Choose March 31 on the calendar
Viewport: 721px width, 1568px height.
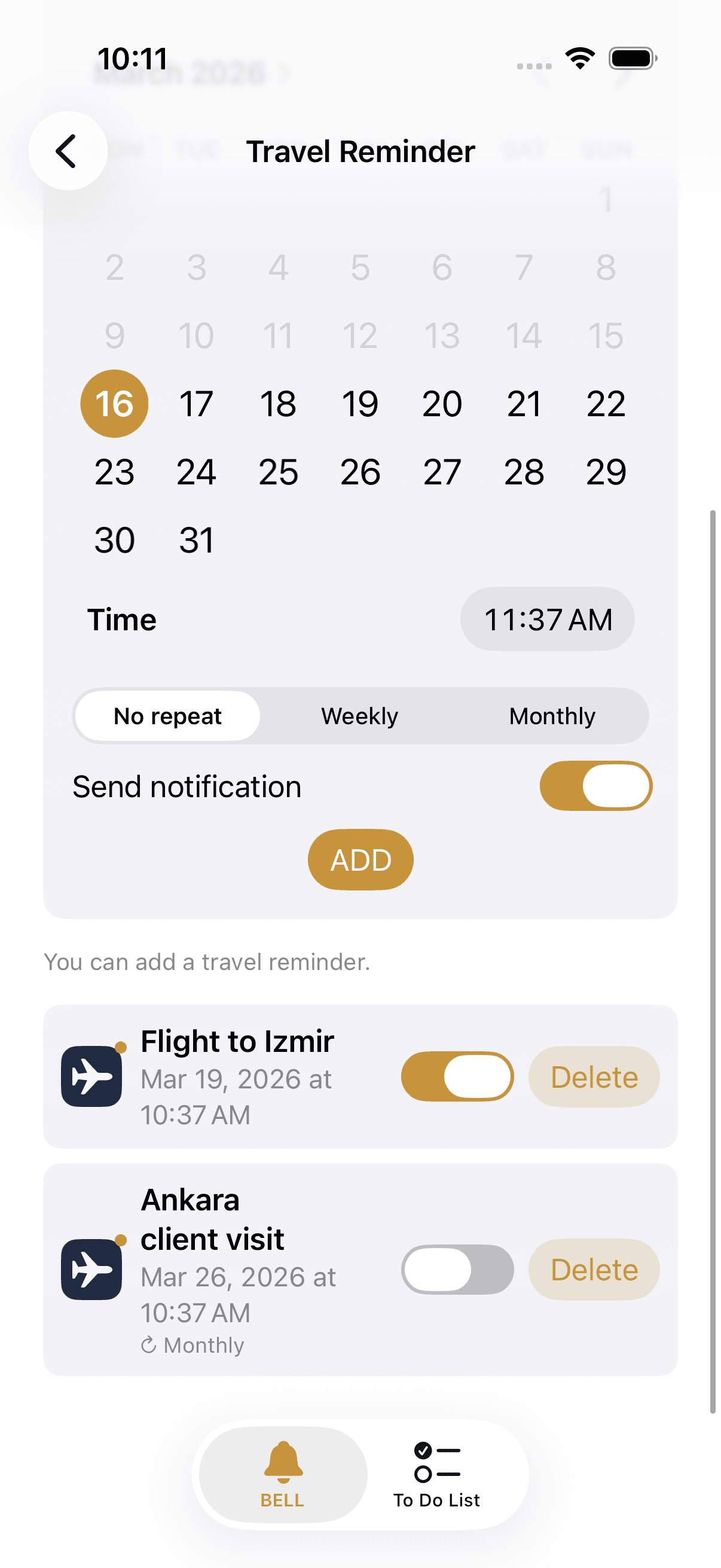pyautogui.click(x=197, y=540)
